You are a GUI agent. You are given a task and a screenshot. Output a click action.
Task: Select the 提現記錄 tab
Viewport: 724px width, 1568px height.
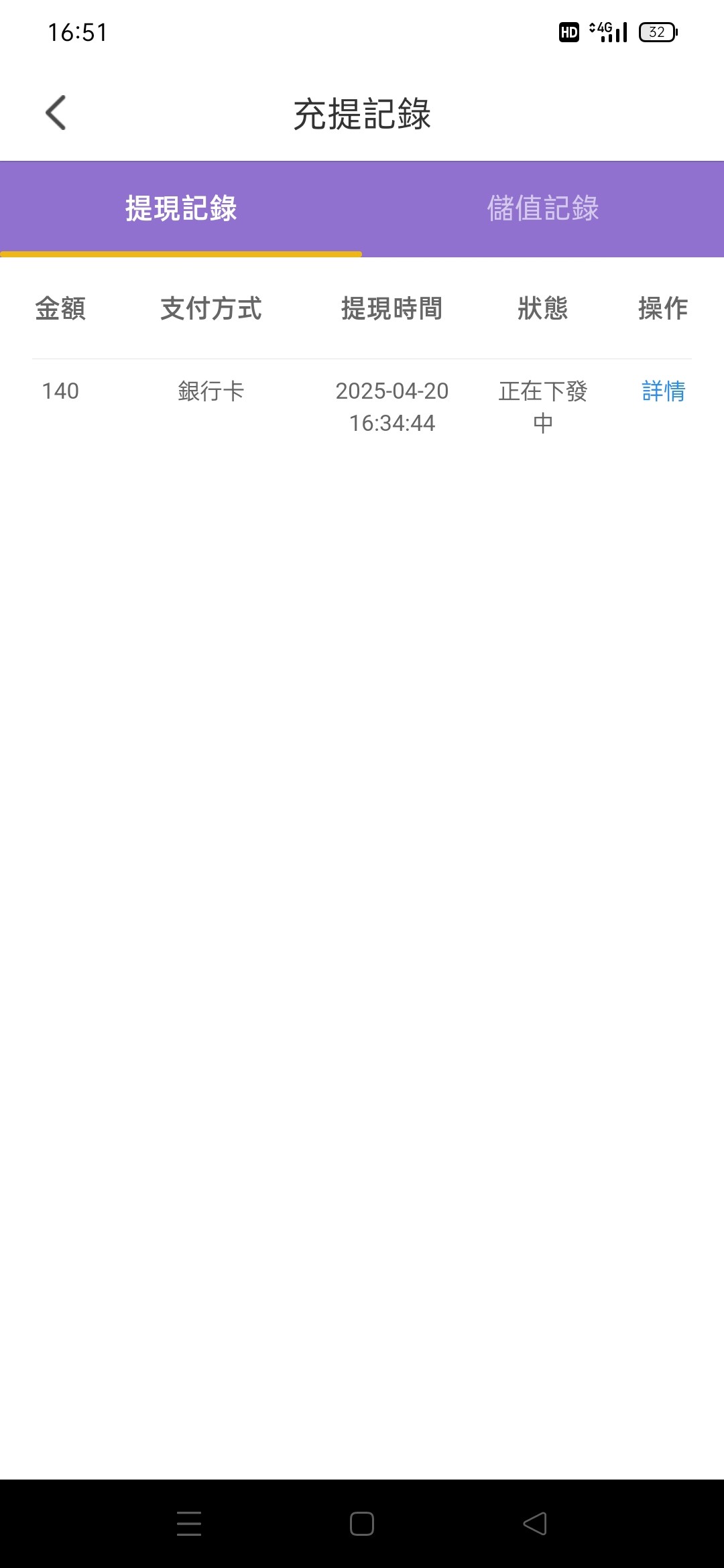181,208
